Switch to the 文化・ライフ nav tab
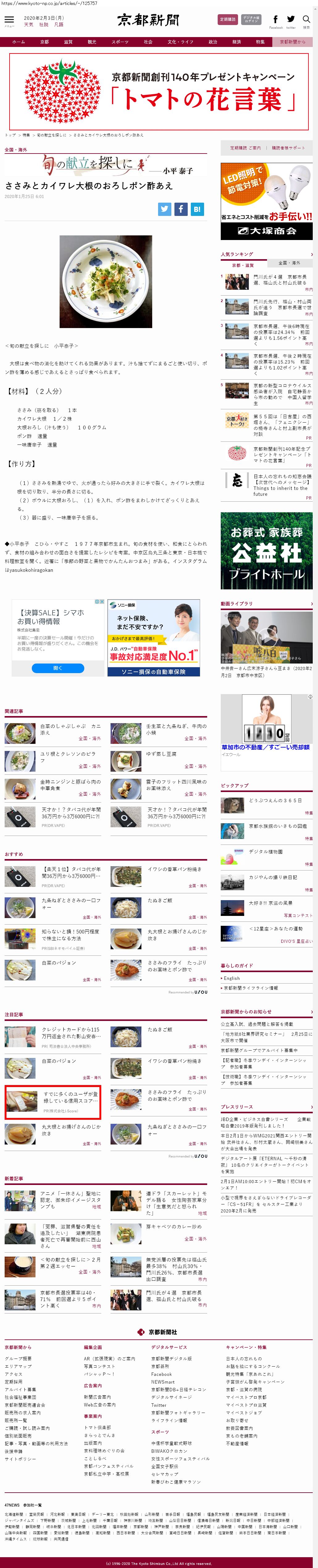Image resolution: width=318 pixels, height=1568 pixels. tap(180, 42)
